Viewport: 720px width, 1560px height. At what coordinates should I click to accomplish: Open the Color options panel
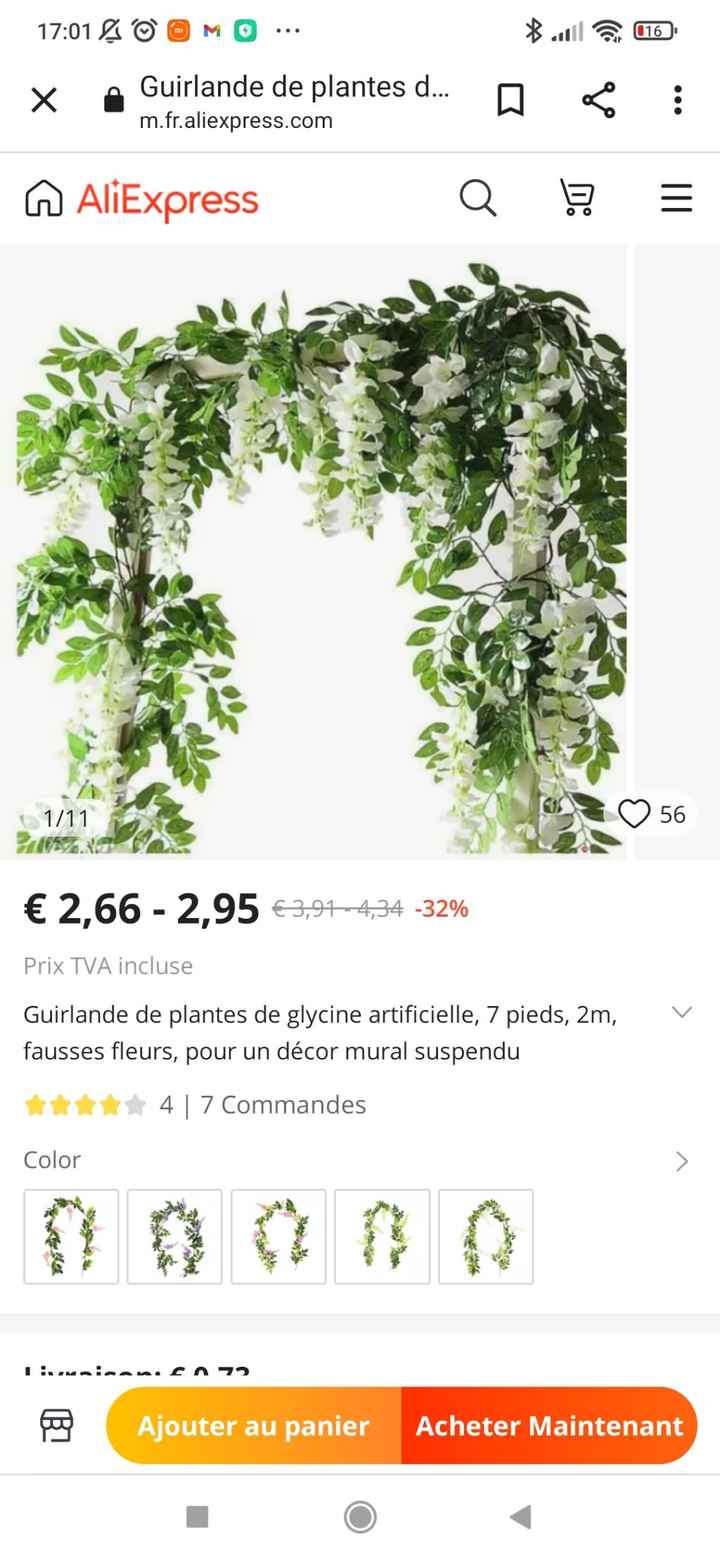[x=682, y=1161]
